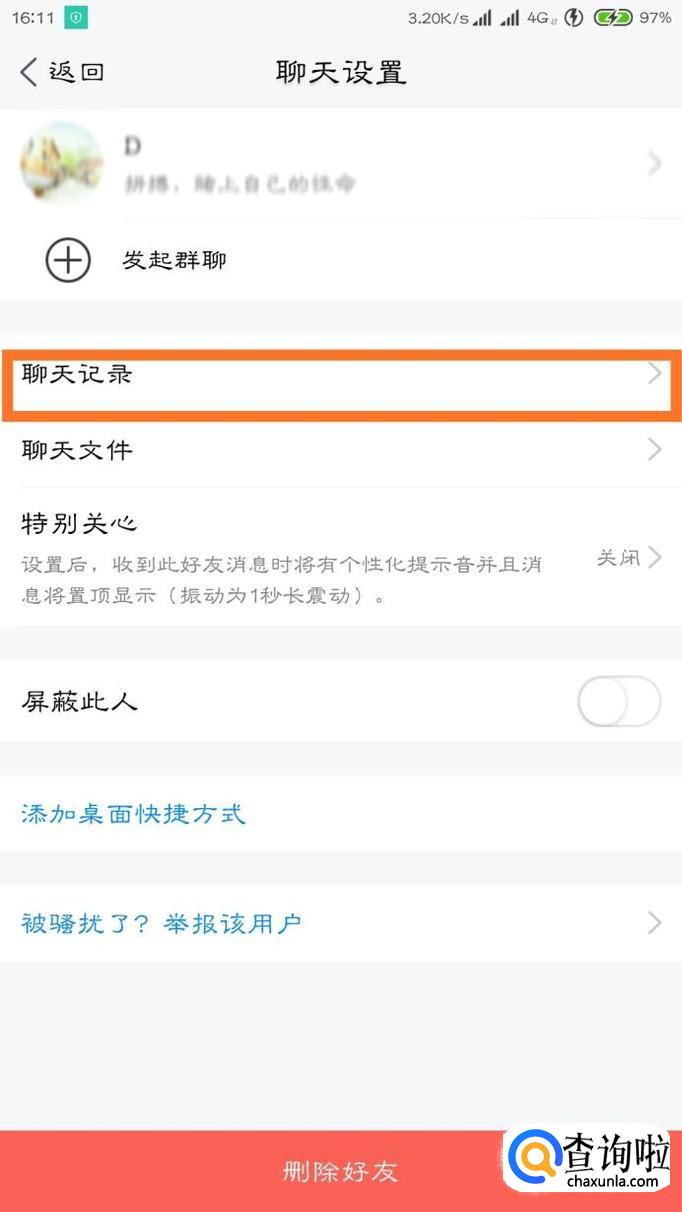Select 添加桌面快捷方式 link
Image resolution: width=682 pixels, height=1212 pixels.
click(x=134, y=813)
